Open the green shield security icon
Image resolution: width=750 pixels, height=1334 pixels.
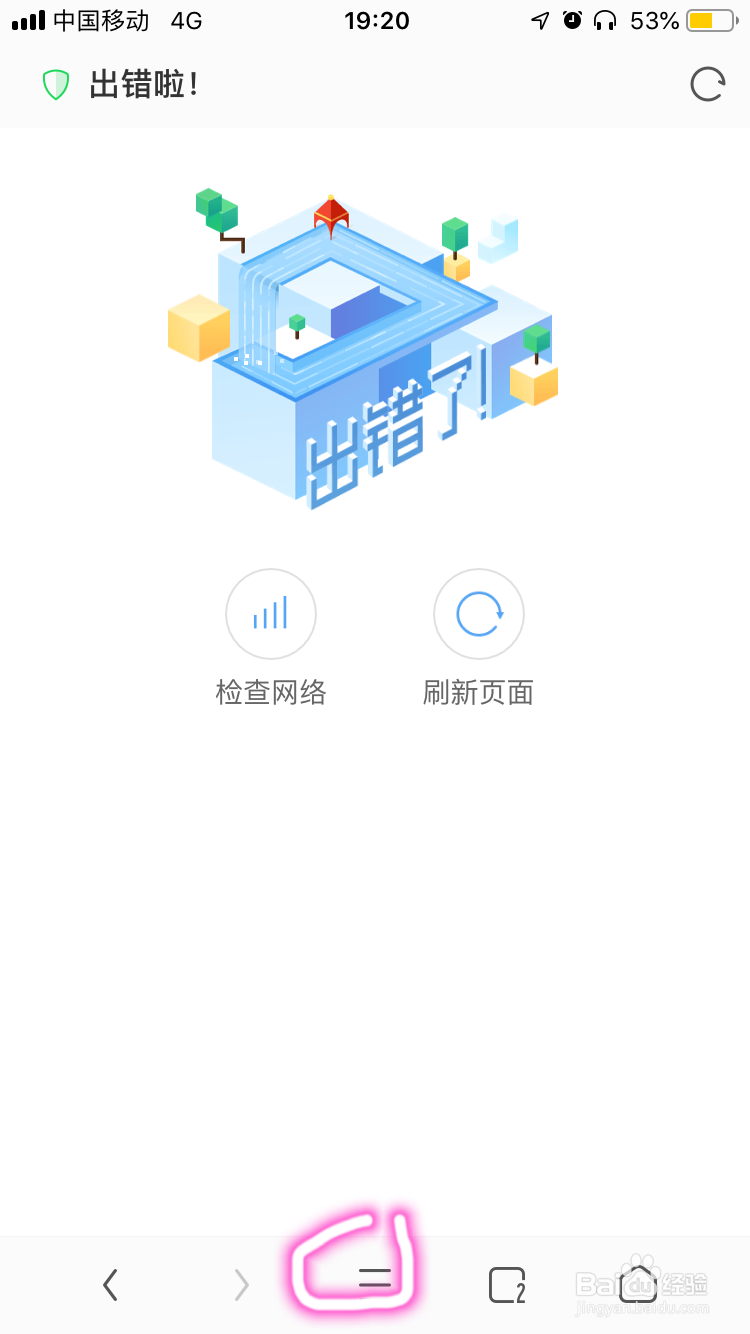point(56,85)
